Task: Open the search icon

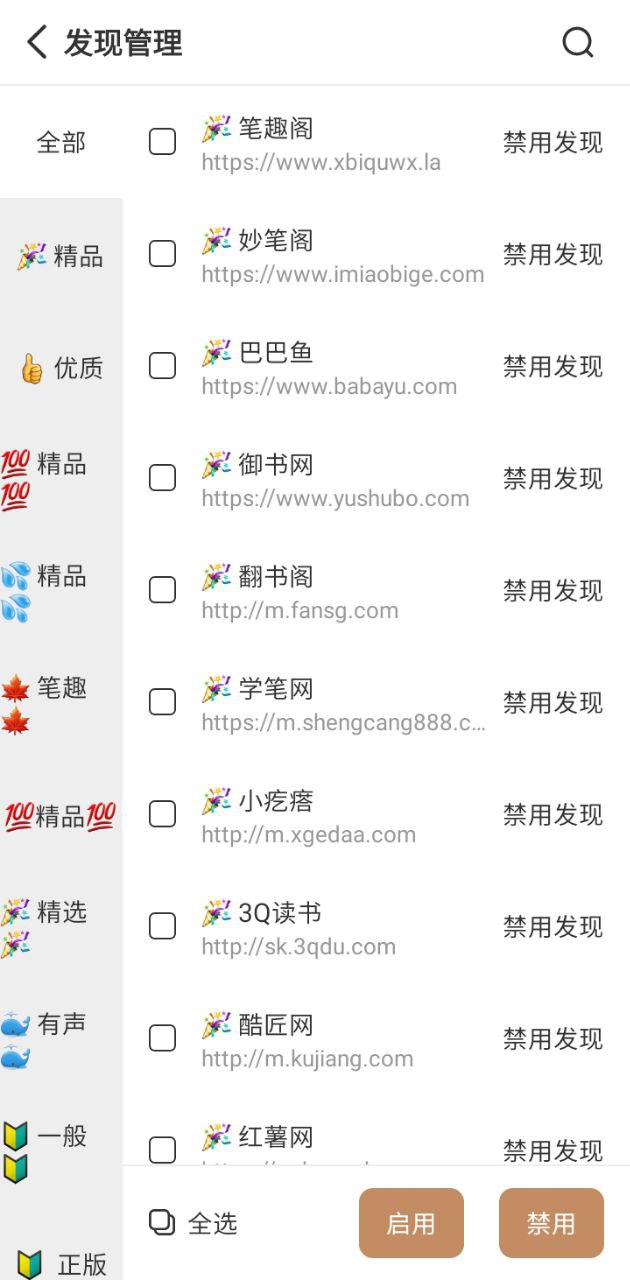Action: click(578, 43)
